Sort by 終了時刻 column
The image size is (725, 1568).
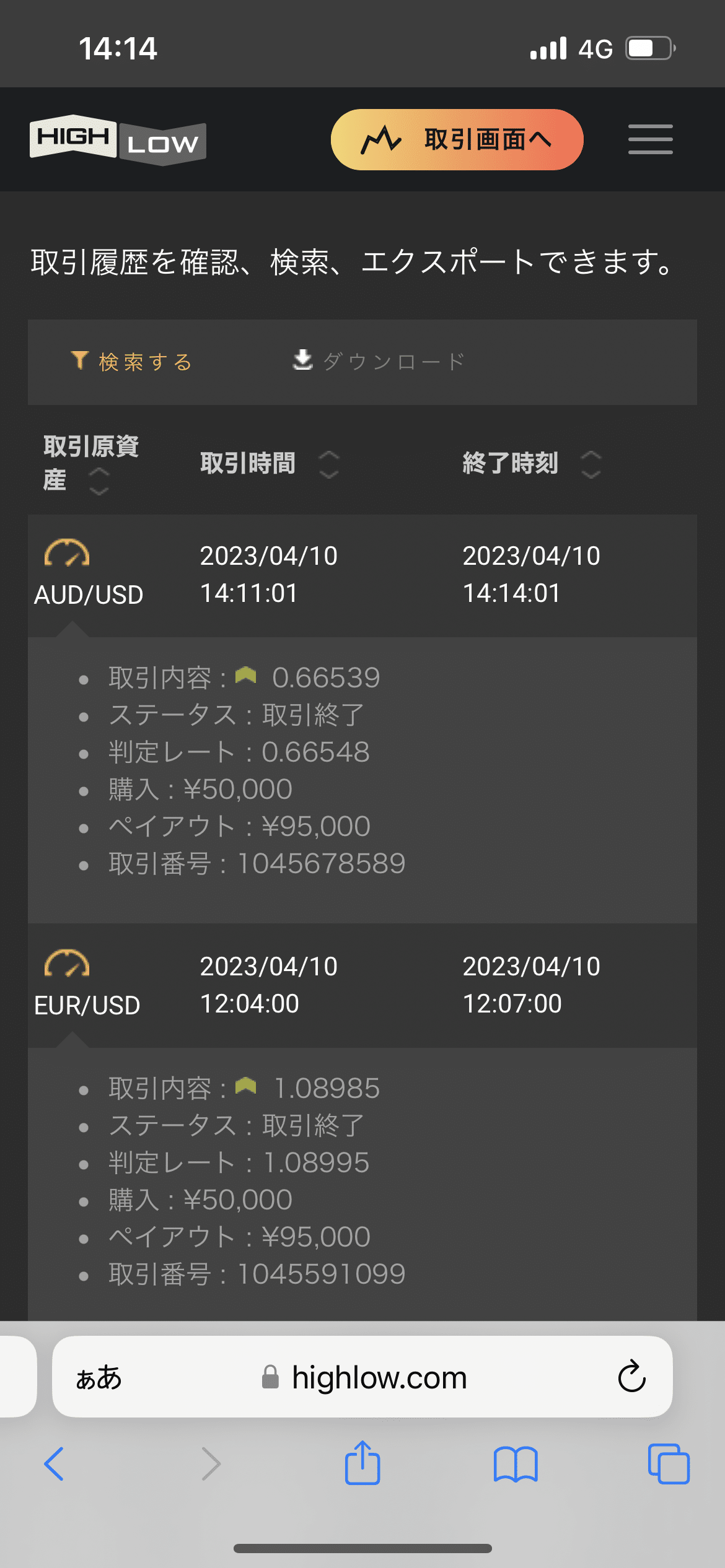pos(531,464)
